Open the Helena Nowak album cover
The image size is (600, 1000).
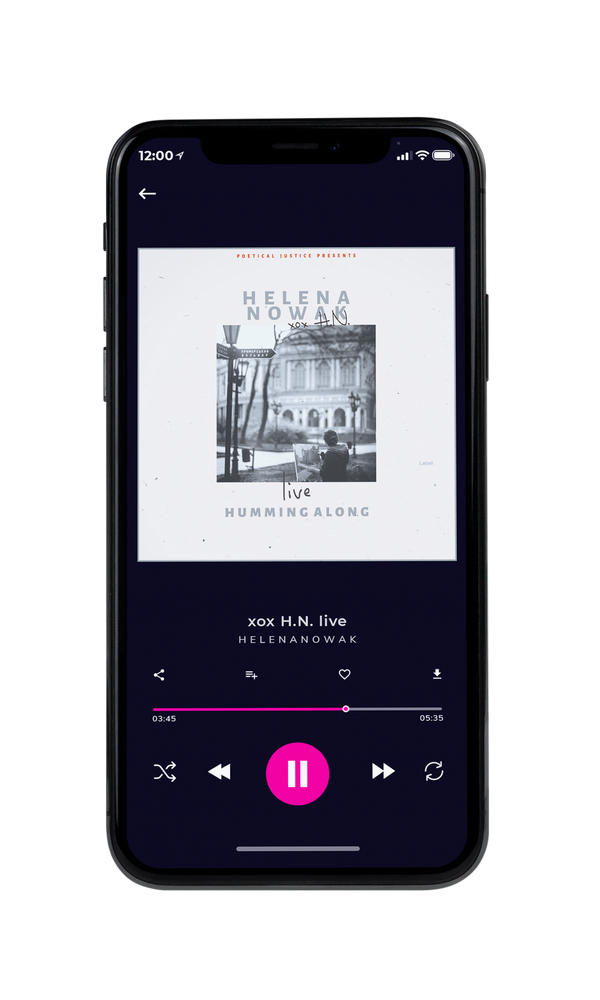(297, 404)
